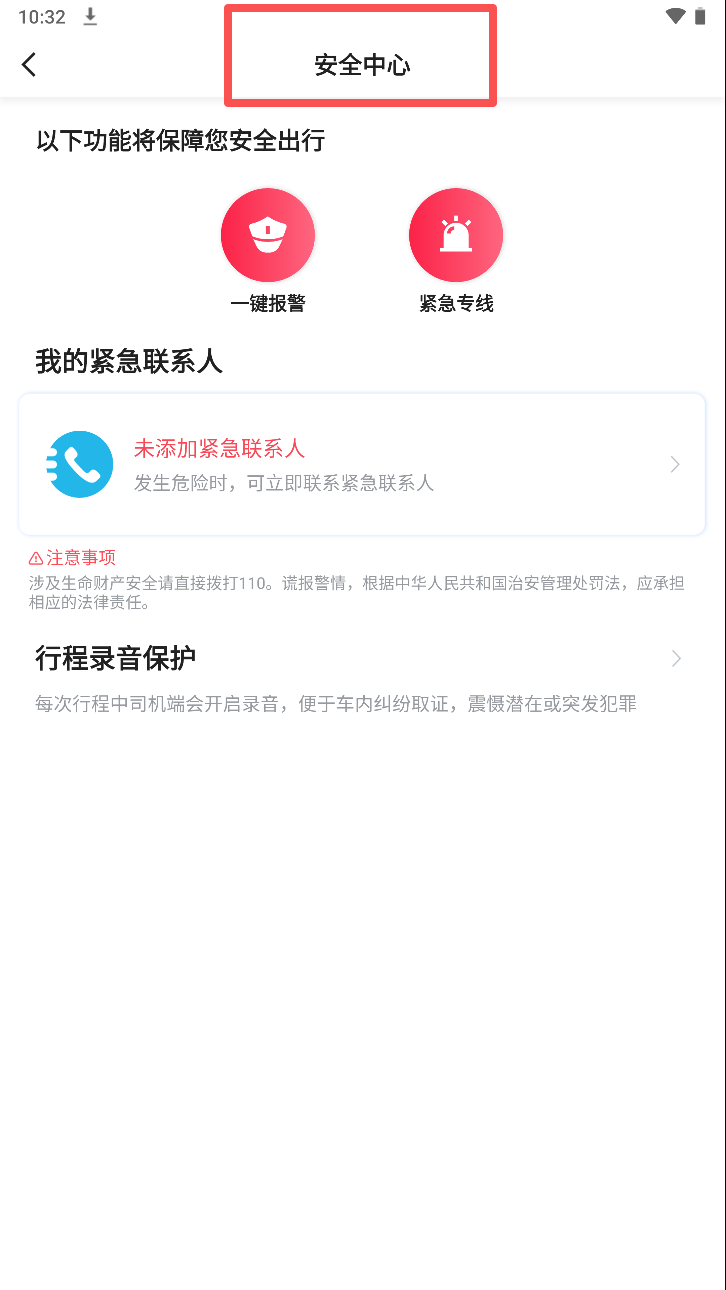Screen dimensions: 726x1290
Task: Add an emergency contact via 未添加紧急联系人
Action: point(362,464)
